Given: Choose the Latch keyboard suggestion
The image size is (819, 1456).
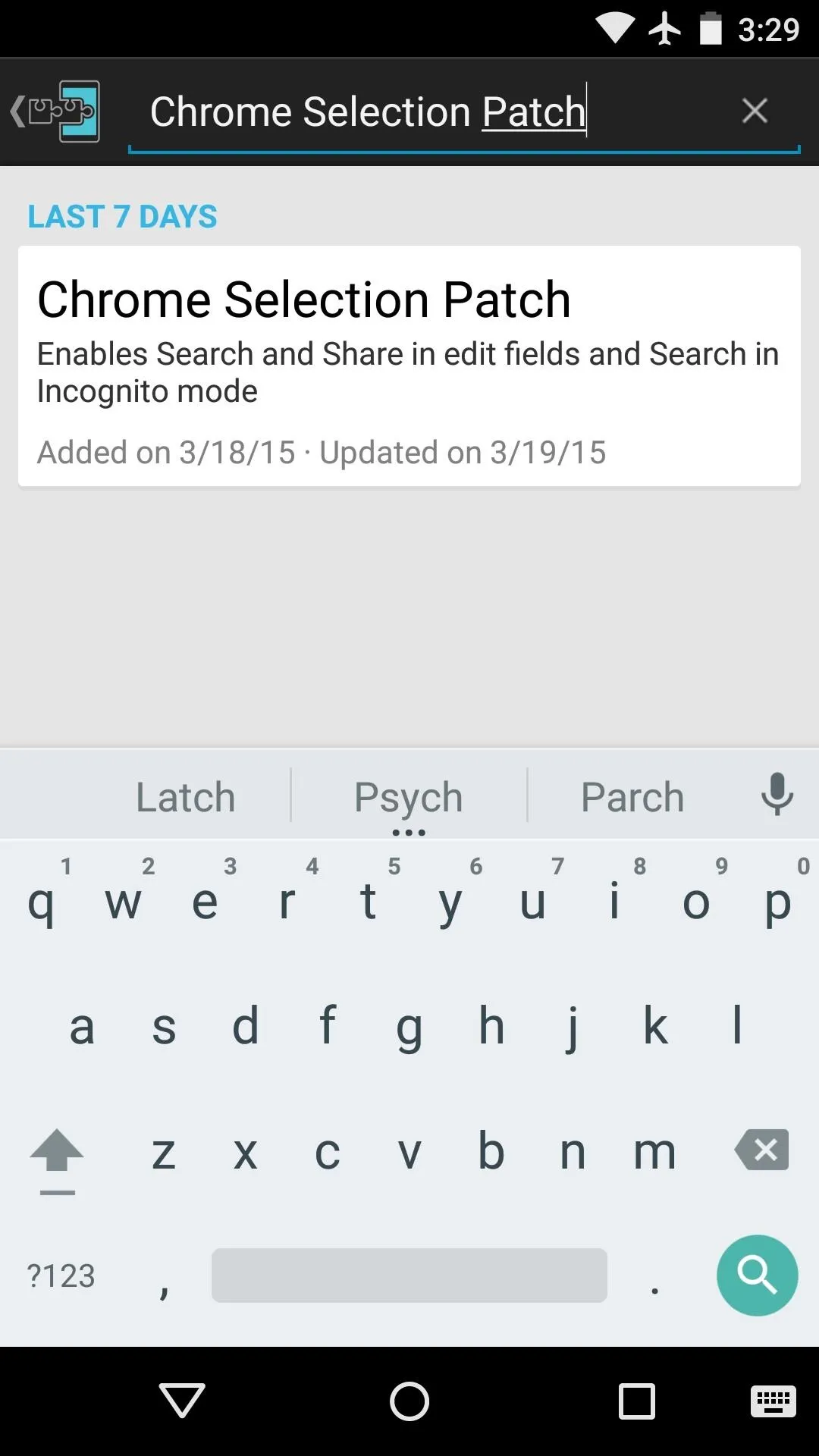Looking at the screenshot, I should pyautogui.click(x=186, y=797).
